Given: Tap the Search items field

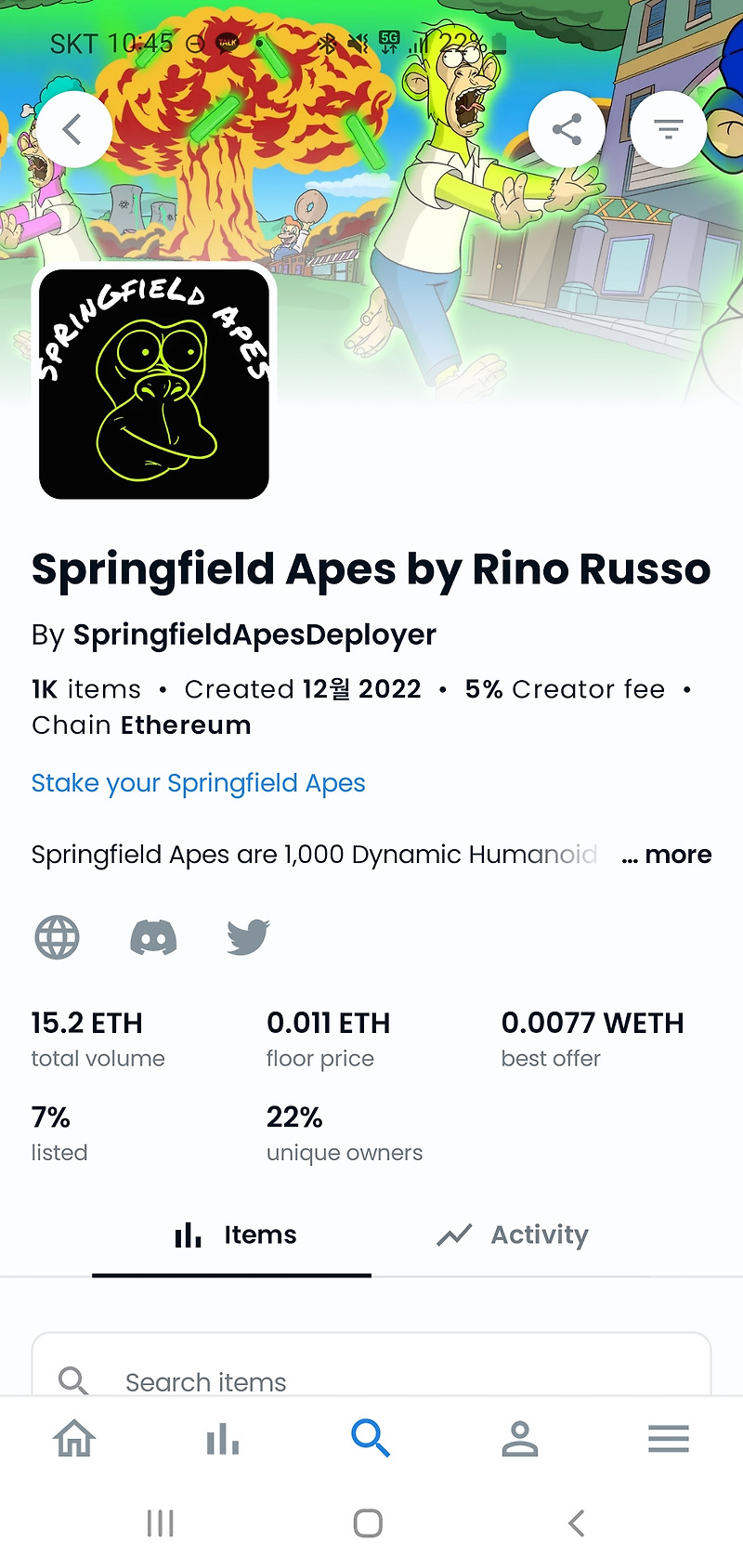Looking at the screenshot, I should click(371, 1381).
